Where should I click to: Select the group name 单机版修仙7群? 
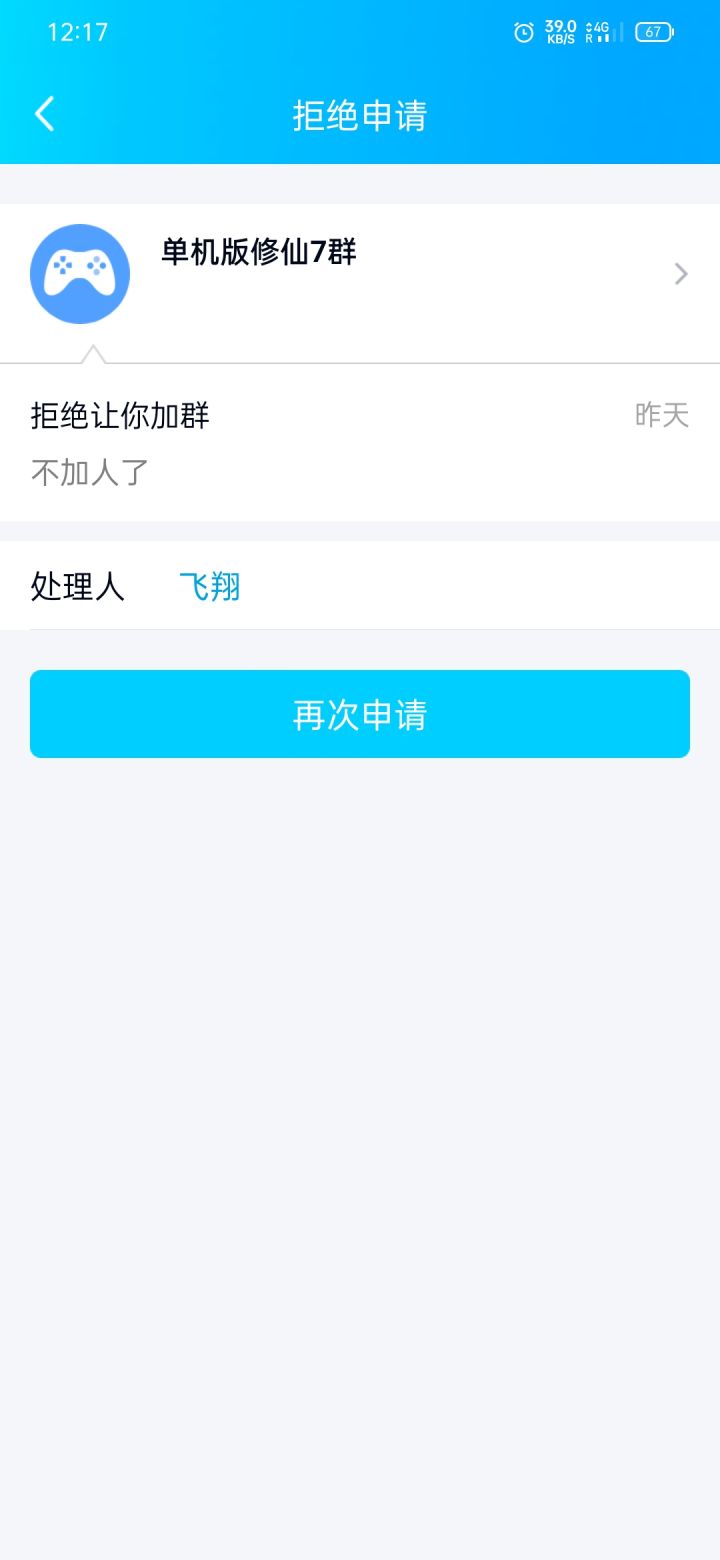[257, 253]
